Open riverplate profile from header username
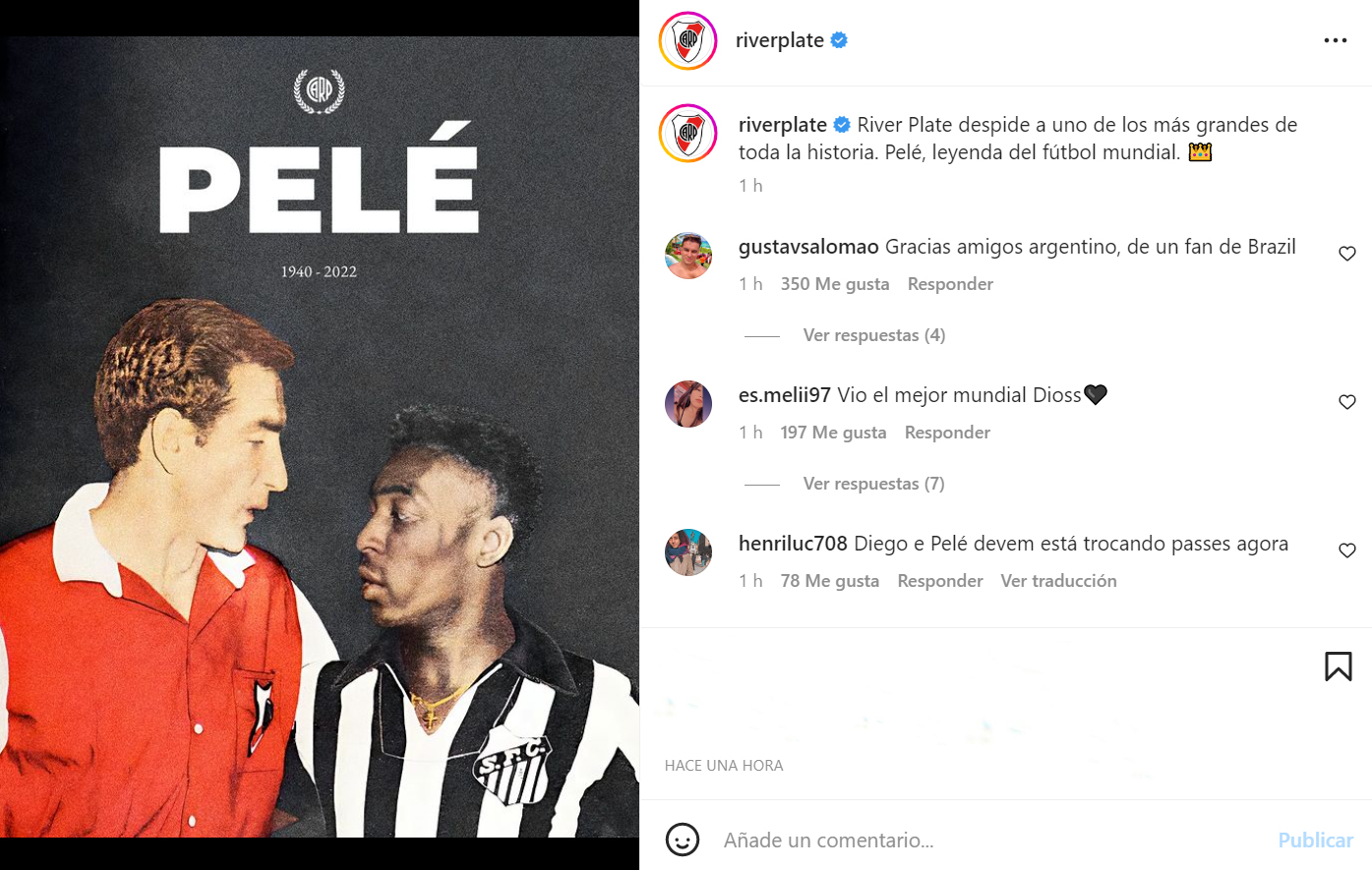Viewport: 1372px width, 870px height. [779, 40]
